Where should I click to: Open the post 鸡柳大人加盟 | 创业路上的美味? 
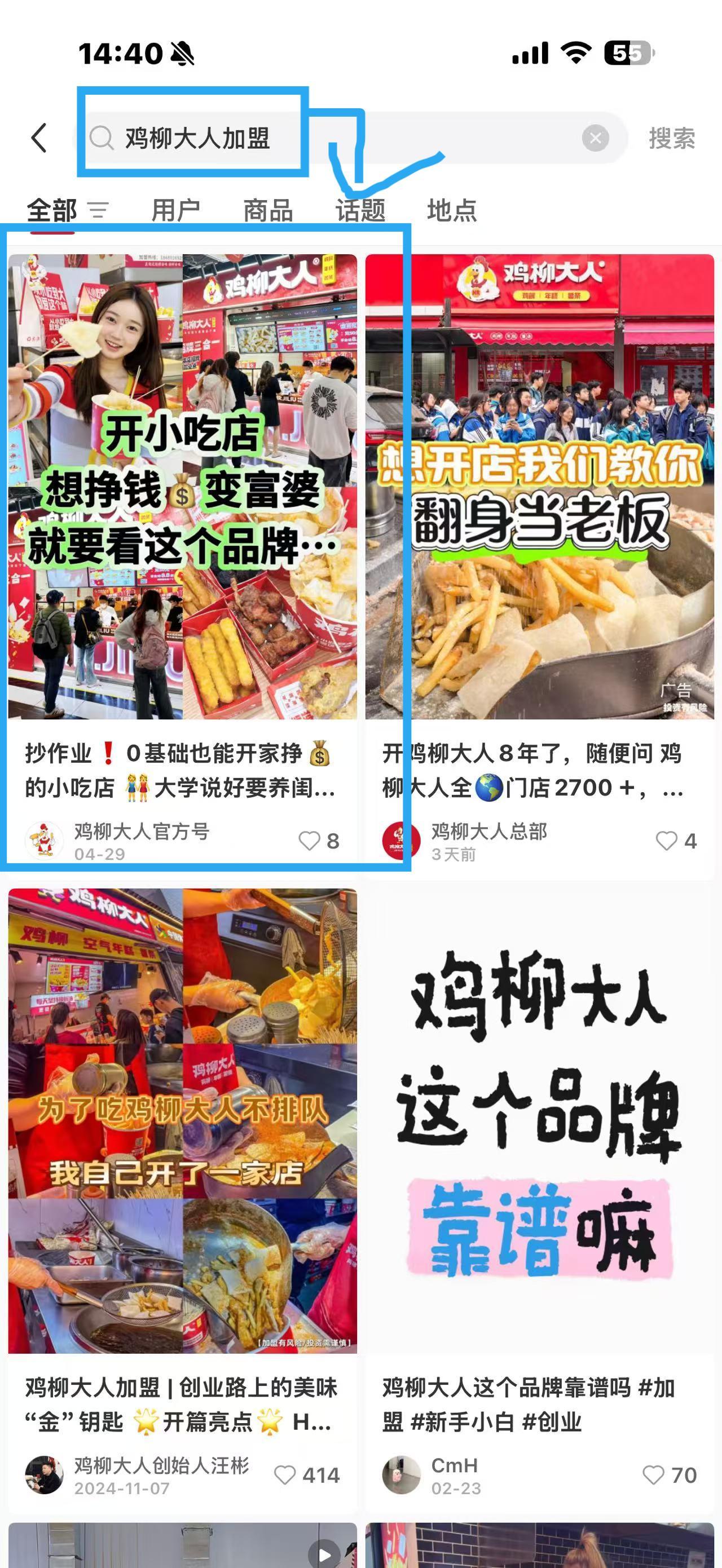tap(182, 1120)
